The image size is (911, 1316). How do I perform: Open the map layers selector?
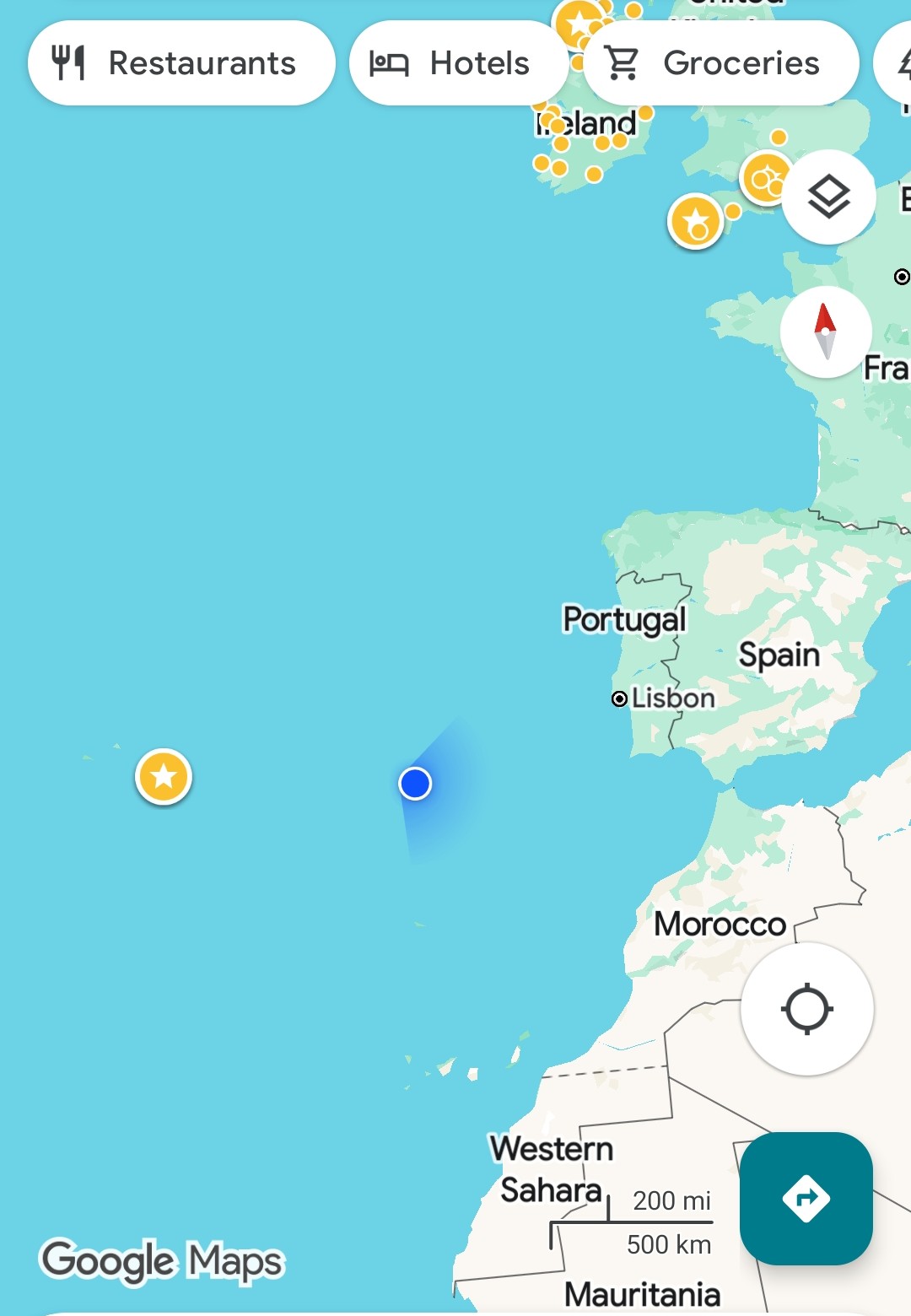828,197
